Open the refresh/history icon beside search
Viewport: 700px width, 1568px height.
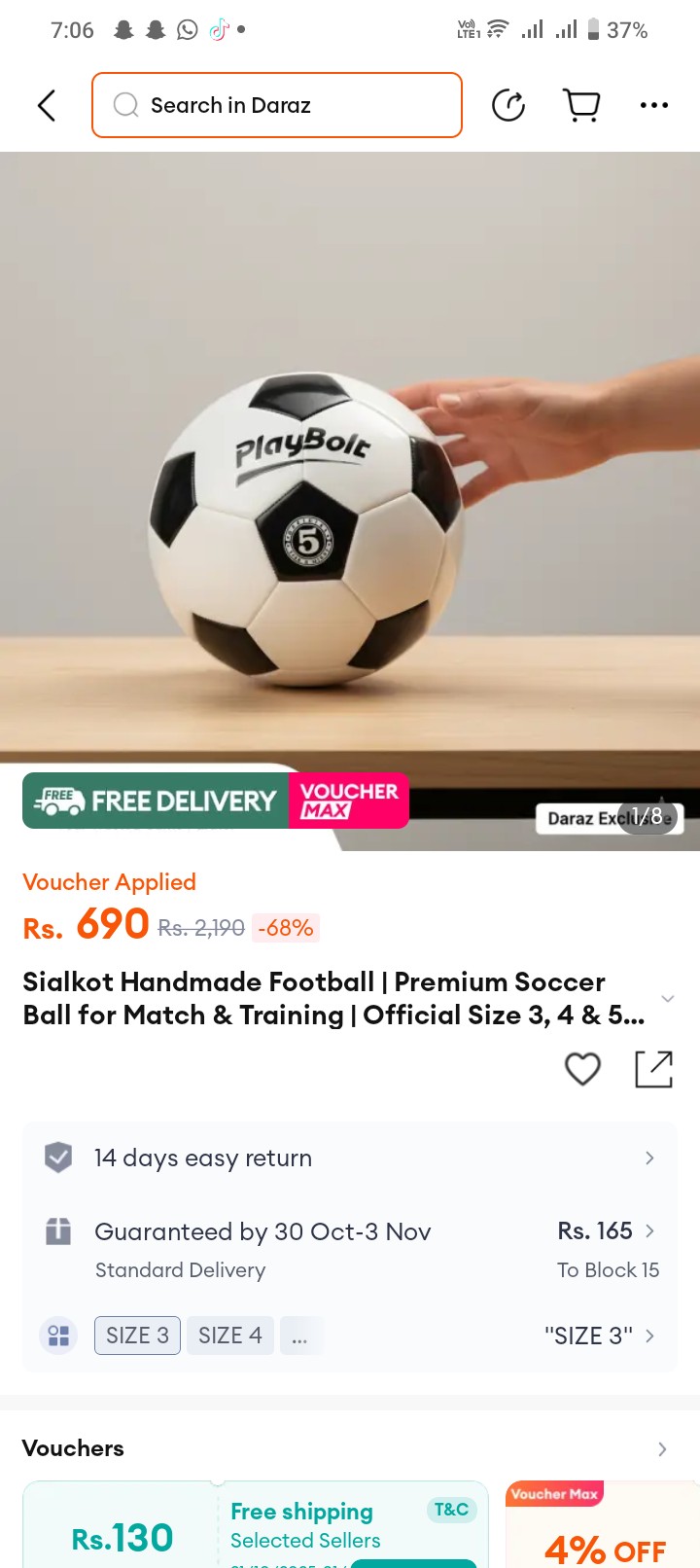508,105
